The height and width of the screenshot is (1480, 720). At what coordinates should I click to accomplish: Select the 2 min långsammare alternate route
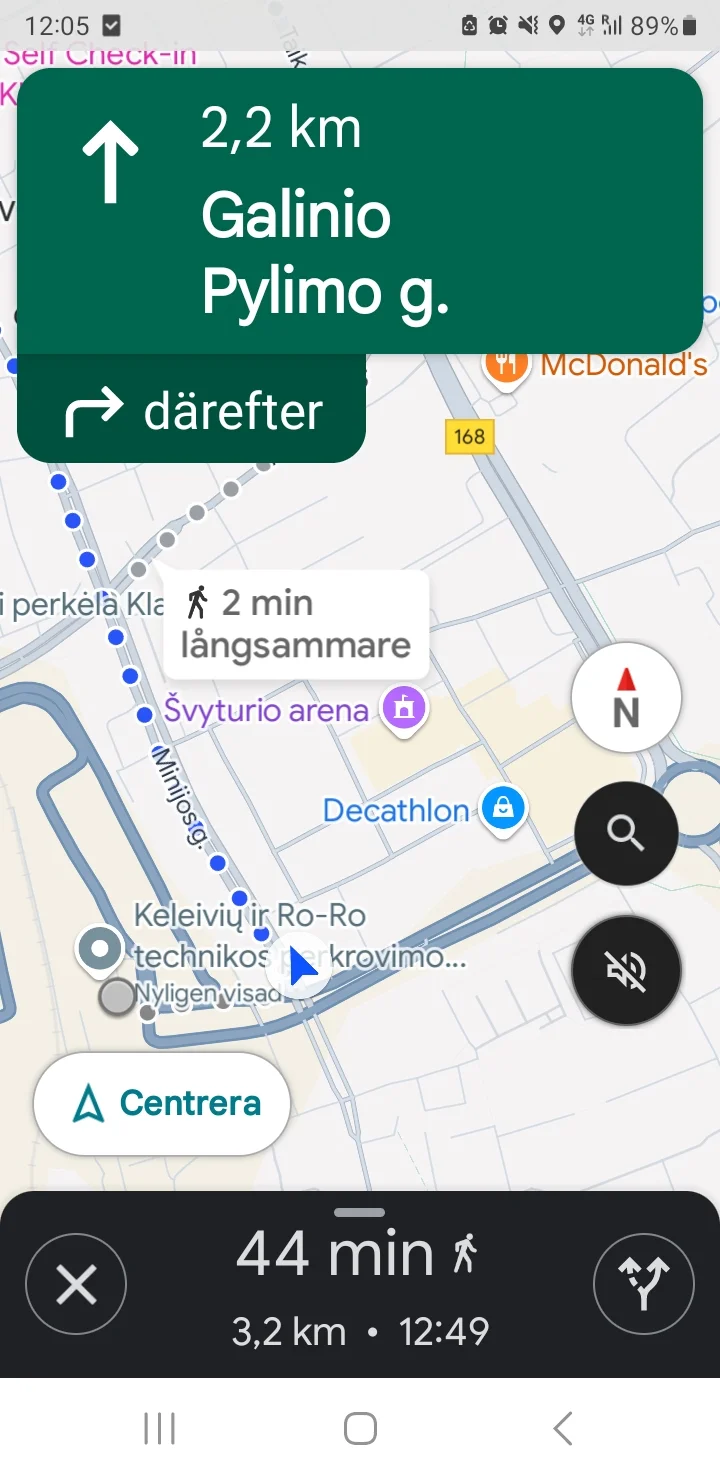(x=296, y=624)
